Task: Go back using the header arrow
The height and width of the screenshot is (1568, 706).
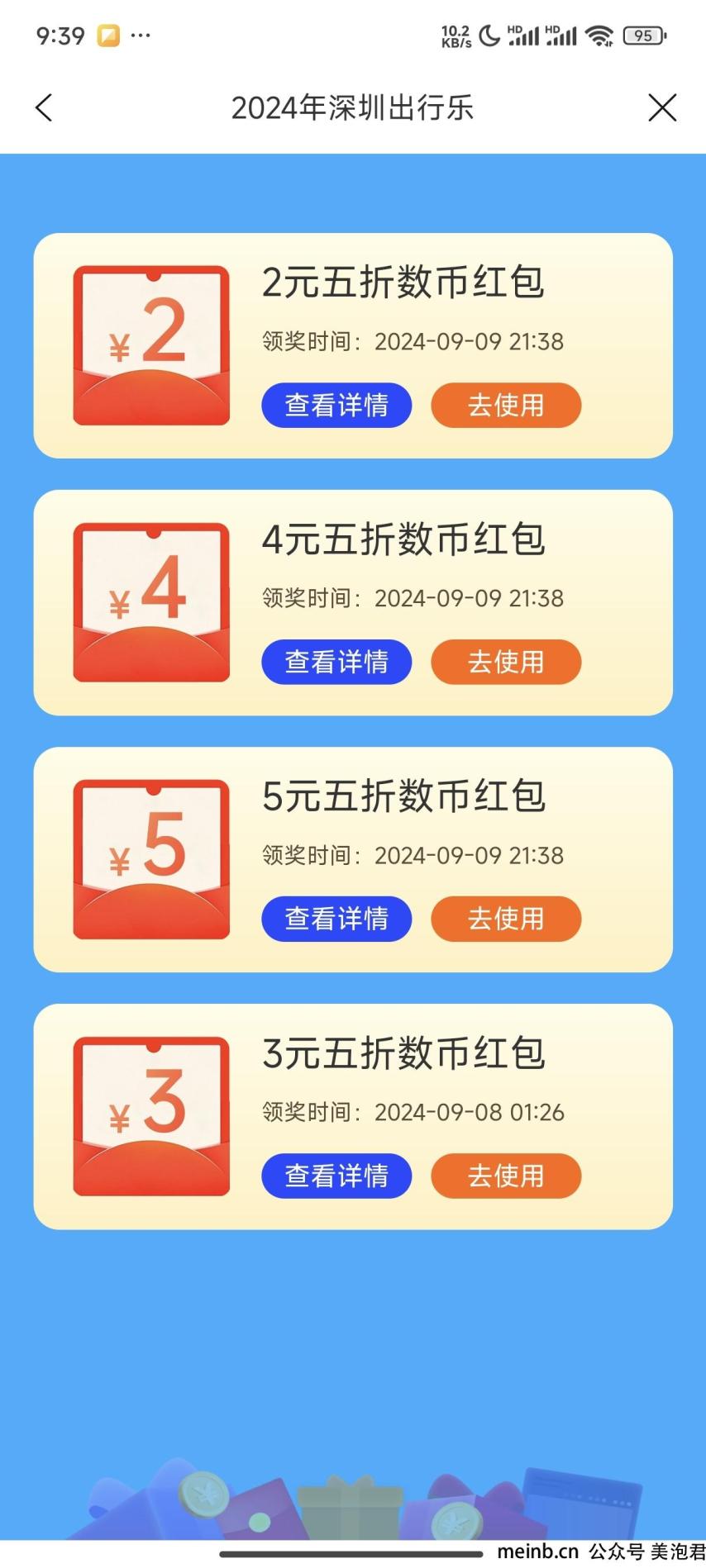Action: click(45, 107)
